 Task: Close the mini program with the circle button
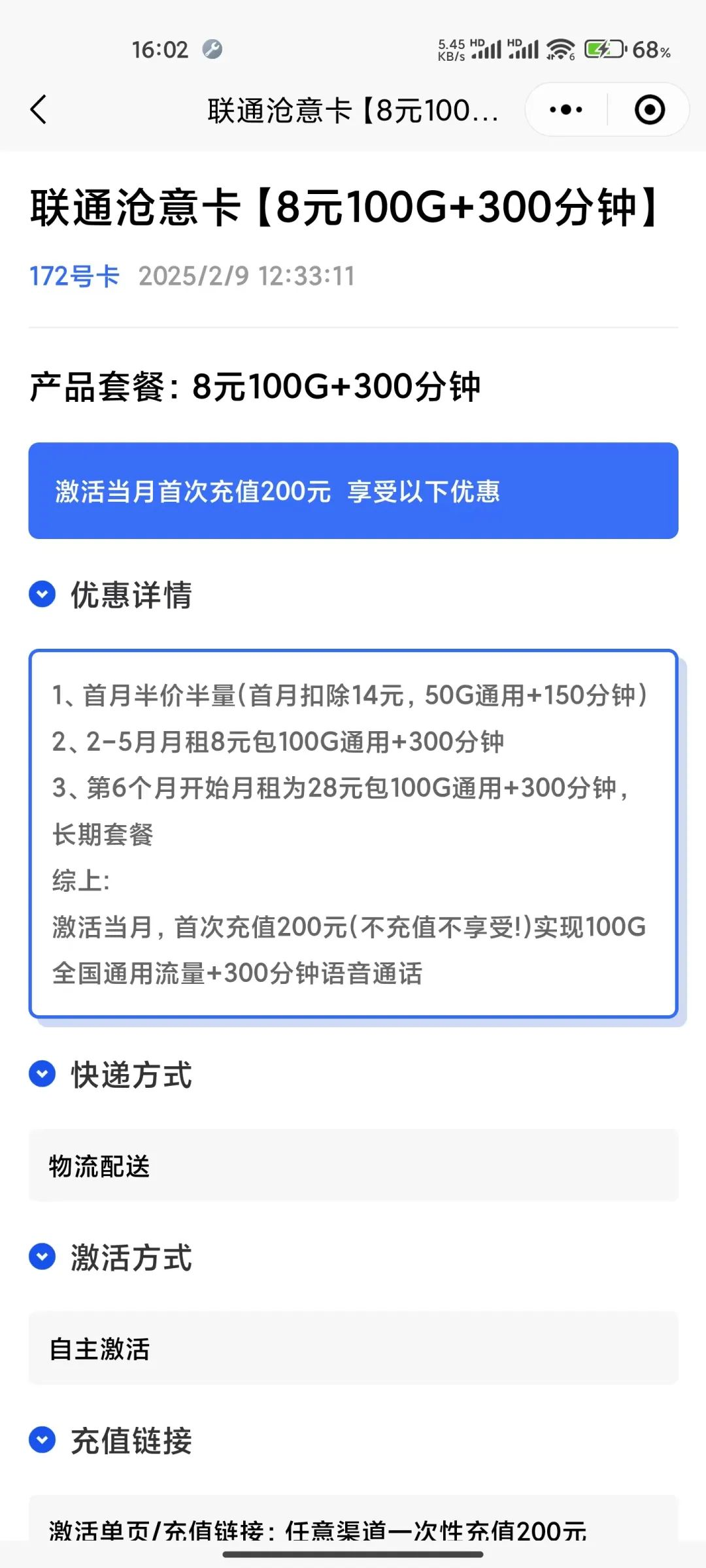[650, 110]
